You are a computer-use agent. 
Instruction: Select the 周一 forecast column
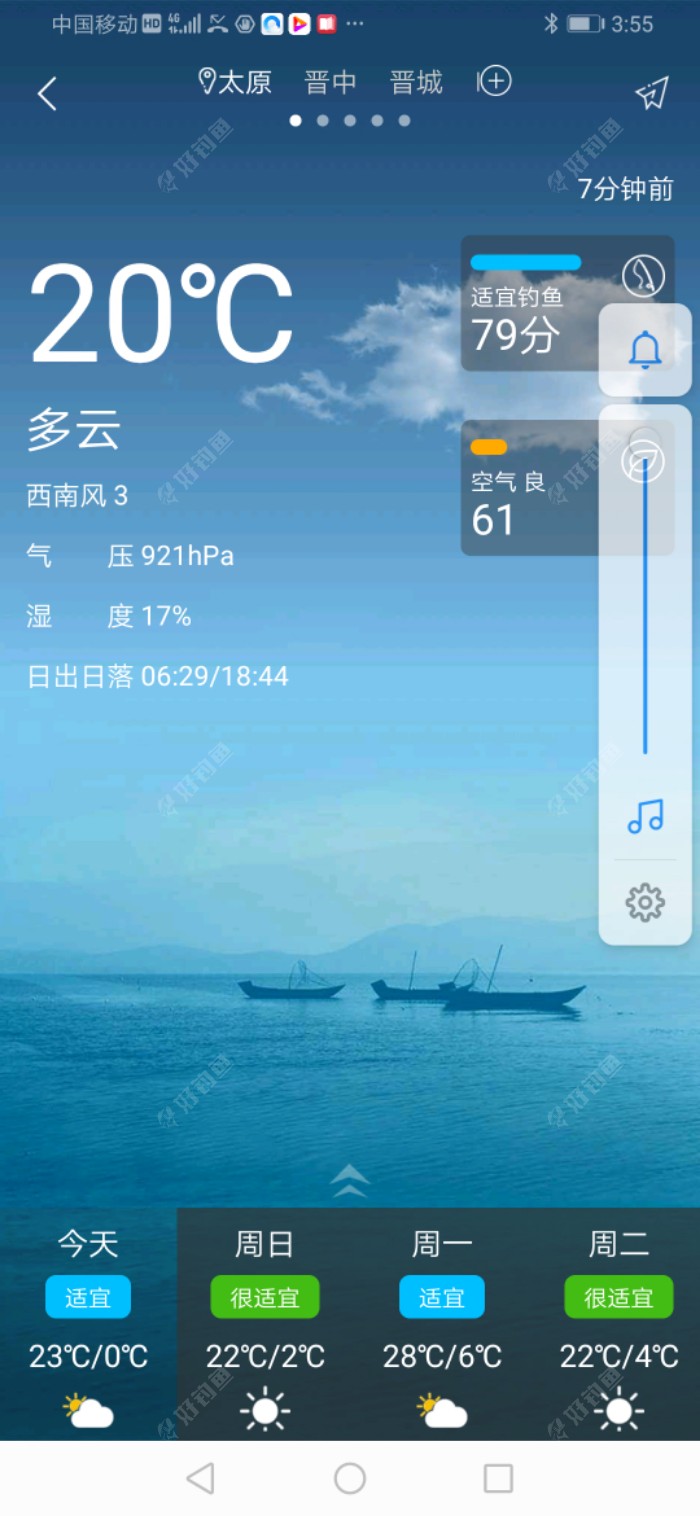(442, 1324)
